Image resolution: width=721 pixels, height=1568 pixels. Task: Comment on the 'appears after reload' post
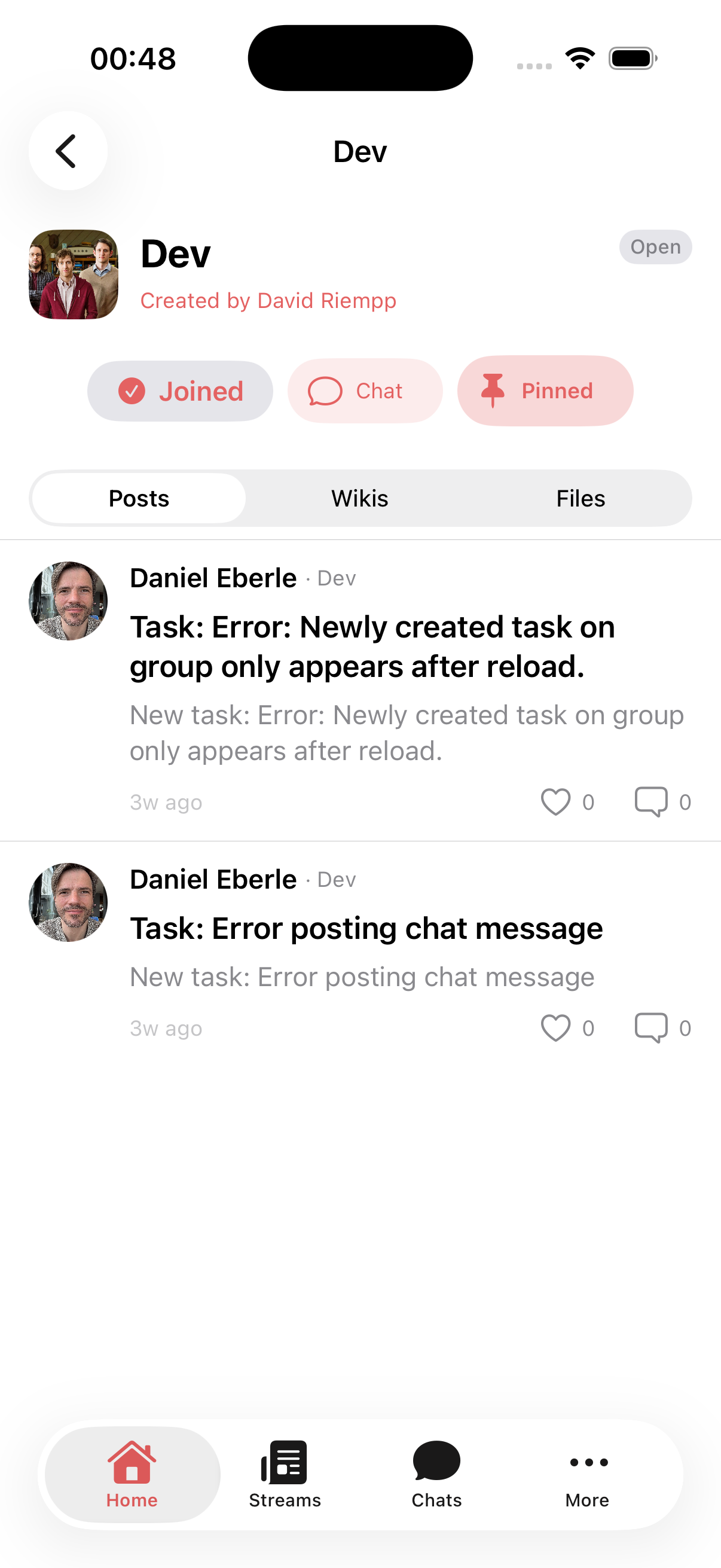(x=651, y=802)
